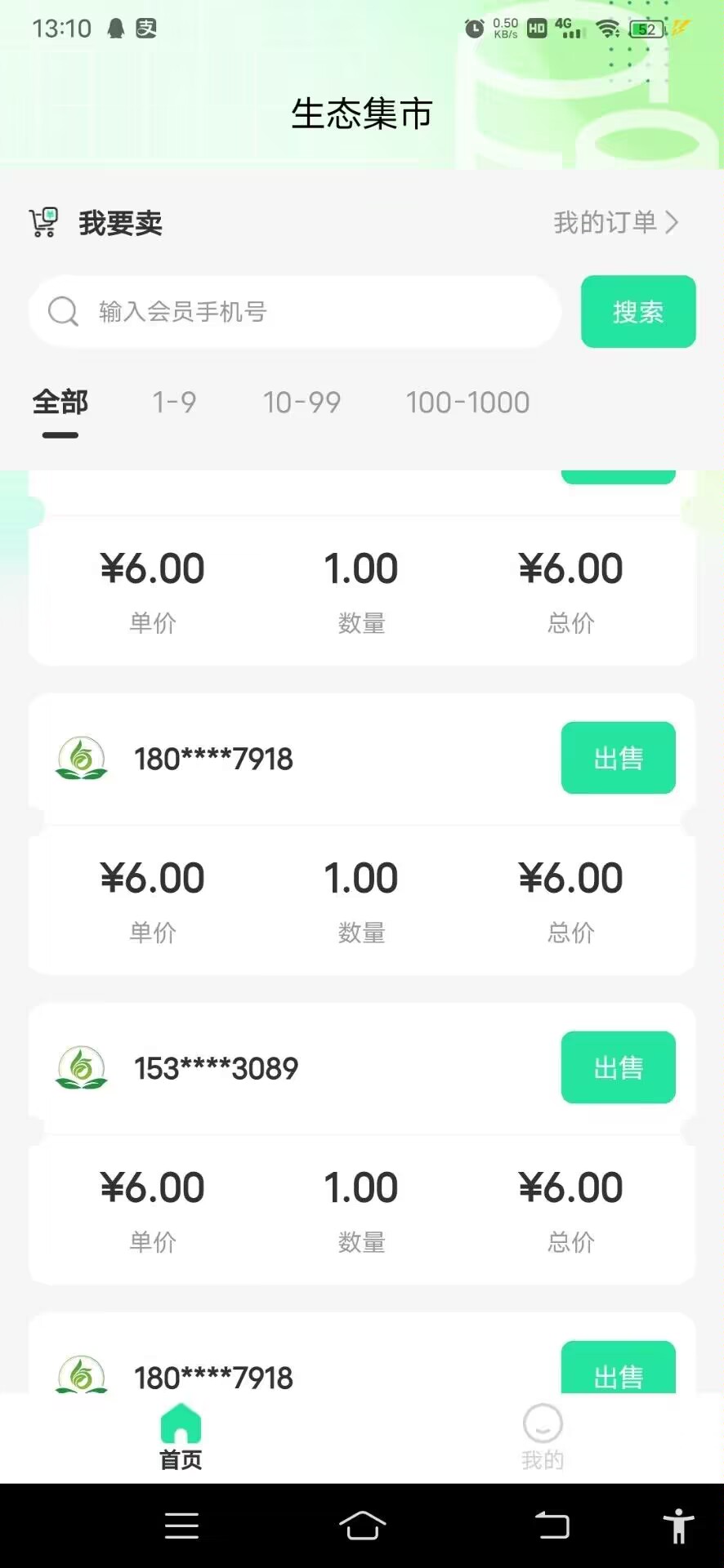The image size is (724, 1568).
Task: Open 我的订单 order list
Action: 616,222
